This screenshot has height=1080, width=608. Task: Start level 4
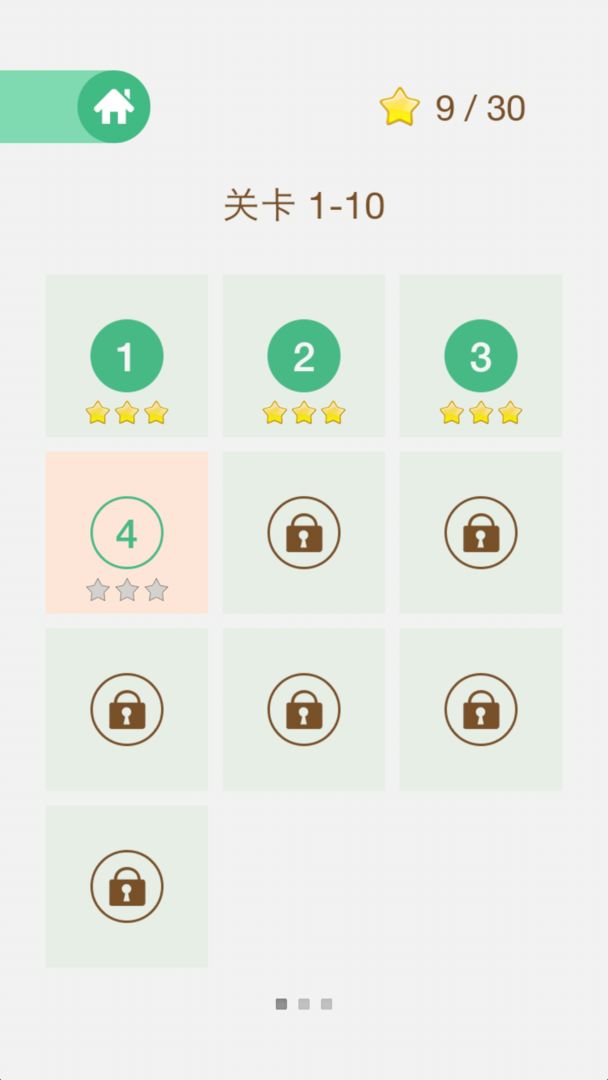[x=127, y=533]
